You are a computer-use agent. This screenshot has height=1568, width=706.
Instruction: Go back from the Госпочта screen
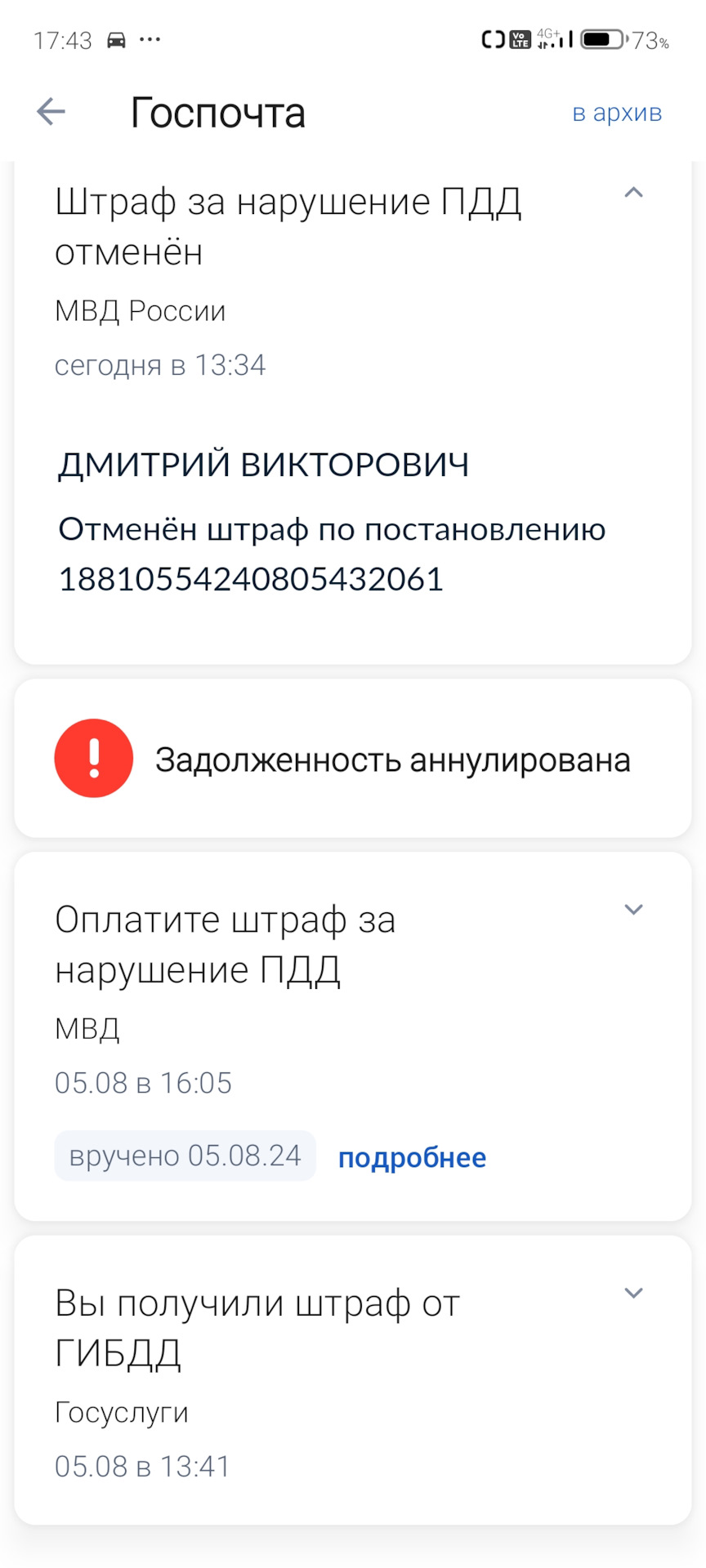pyautogui.click(x=51, y=112)
